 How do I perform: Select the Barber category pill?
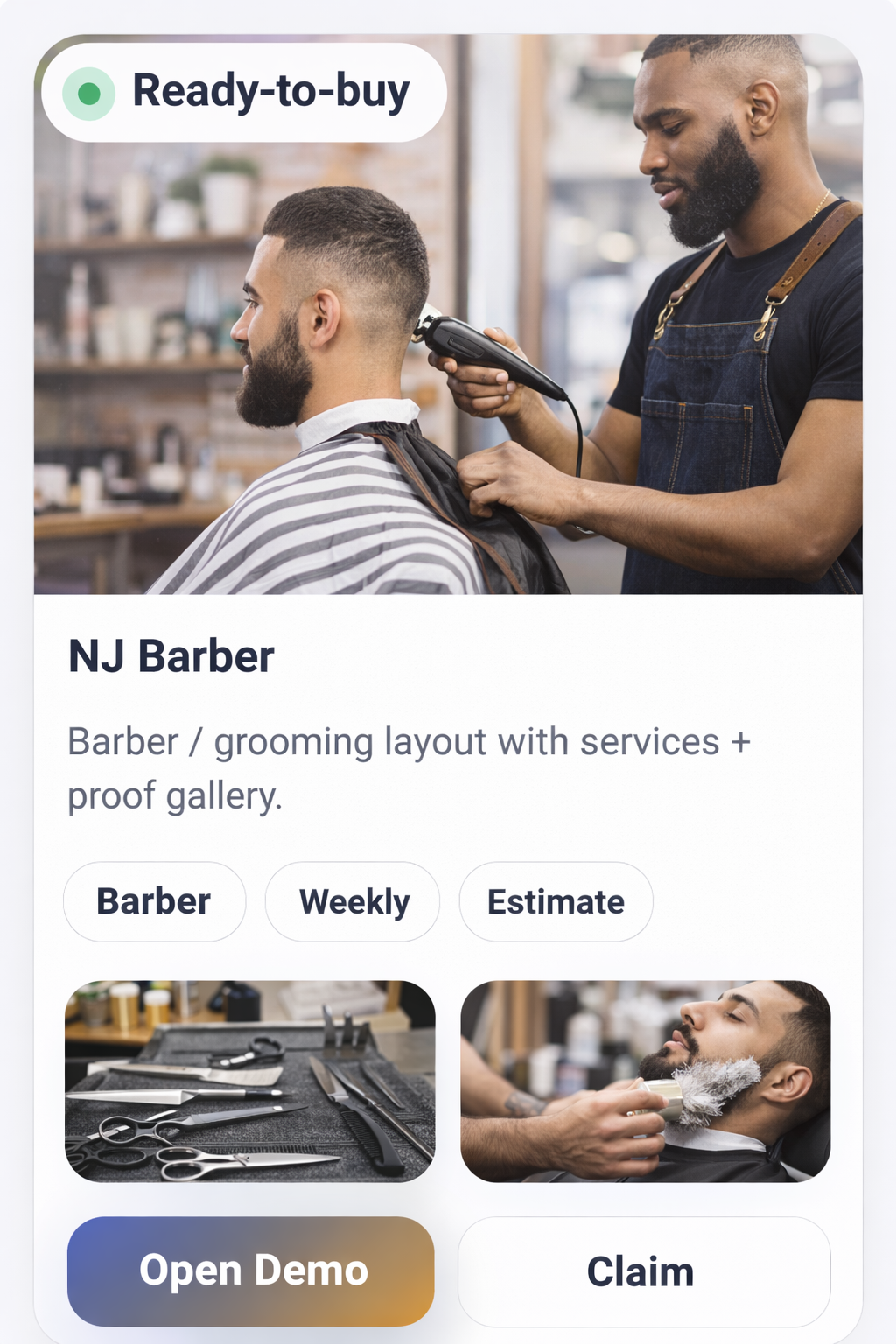click(154, 900)
